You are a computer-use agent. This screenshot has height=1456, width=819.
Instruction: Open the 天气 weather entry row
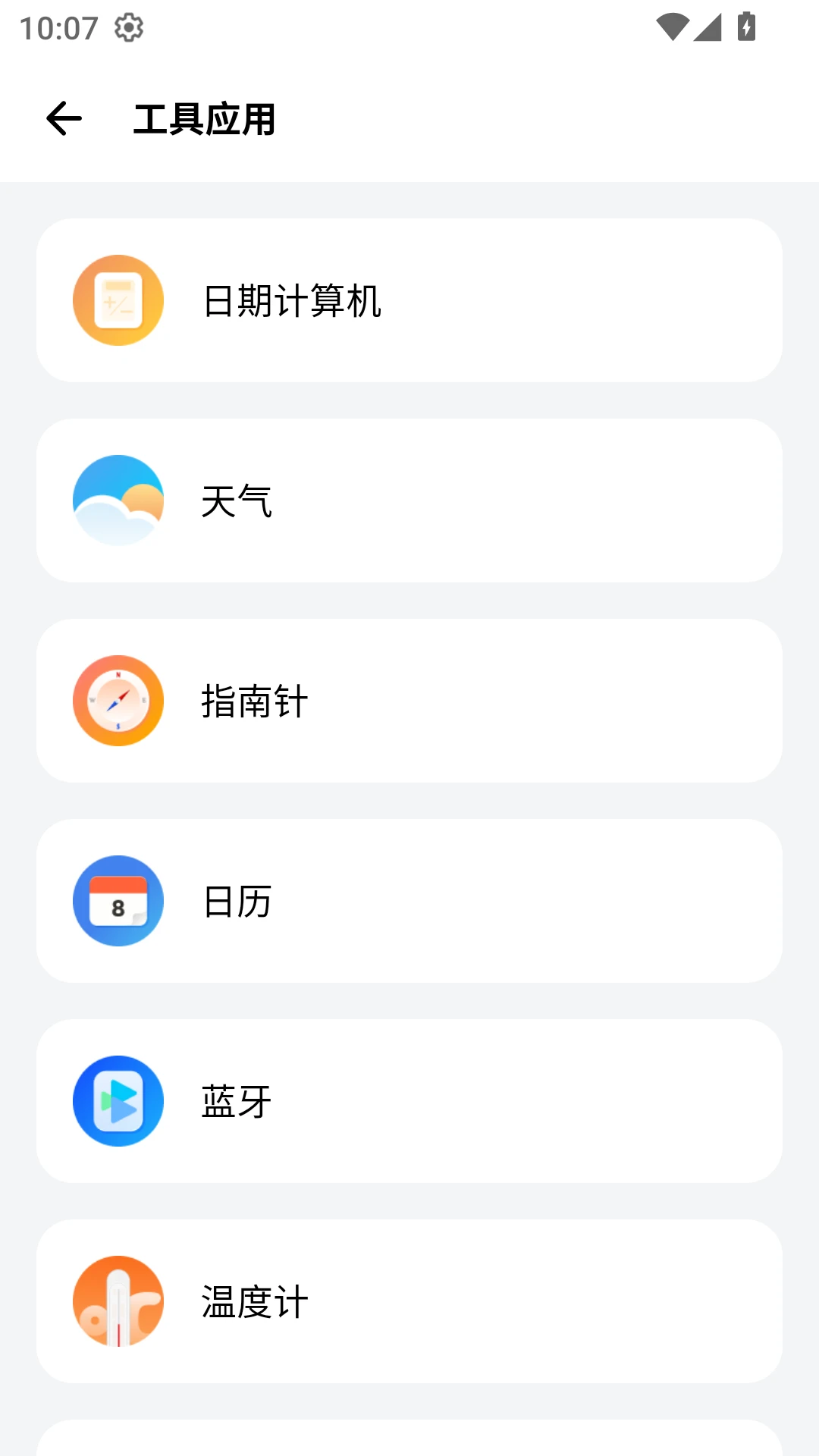click(x=409, y=500)
